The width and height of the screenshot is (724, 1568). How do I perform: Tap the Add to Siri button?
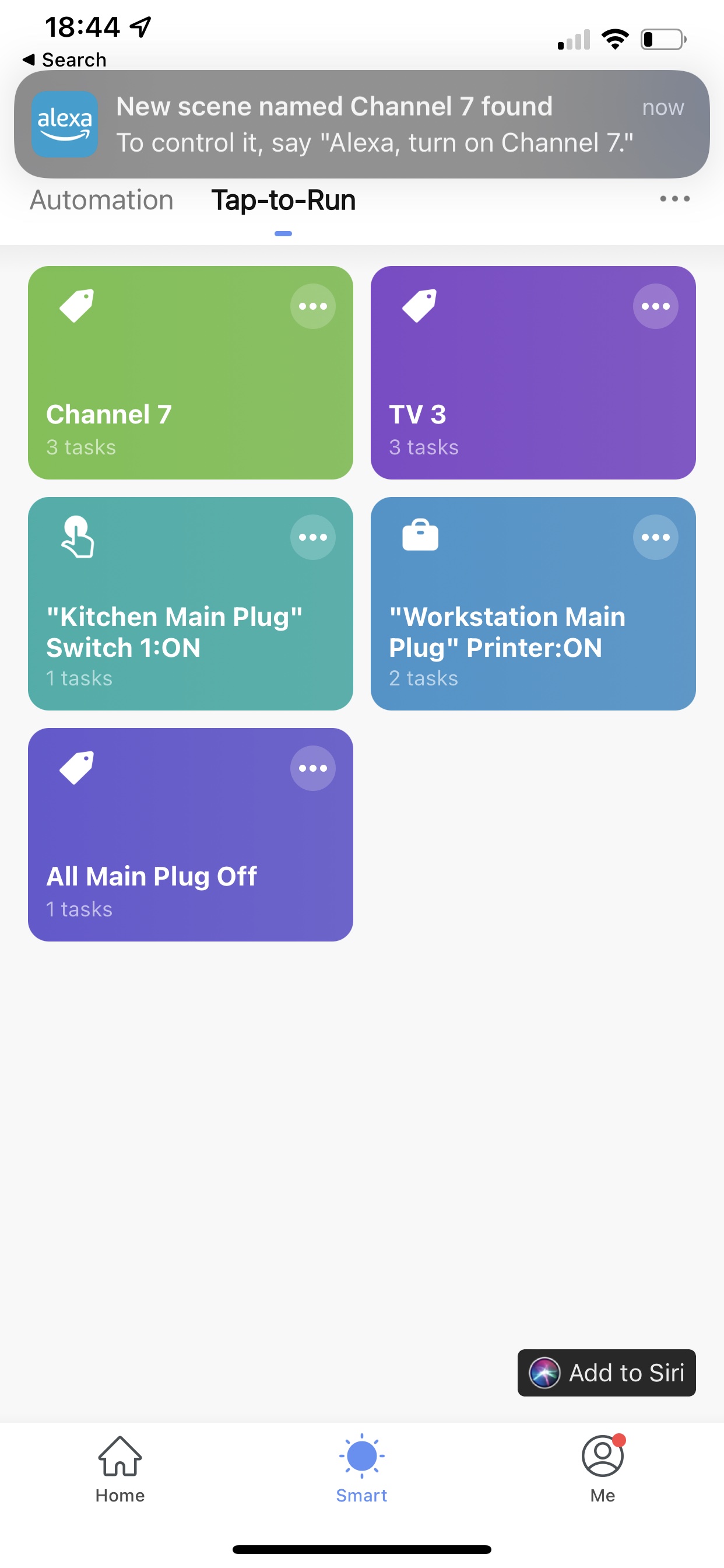point(606,1373)
